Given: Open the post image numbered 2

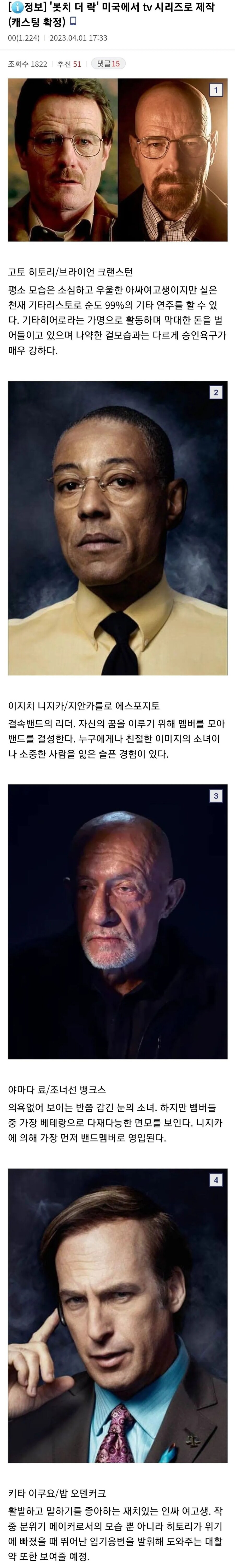Looking at the screenshot, I should tap(117, 528).
